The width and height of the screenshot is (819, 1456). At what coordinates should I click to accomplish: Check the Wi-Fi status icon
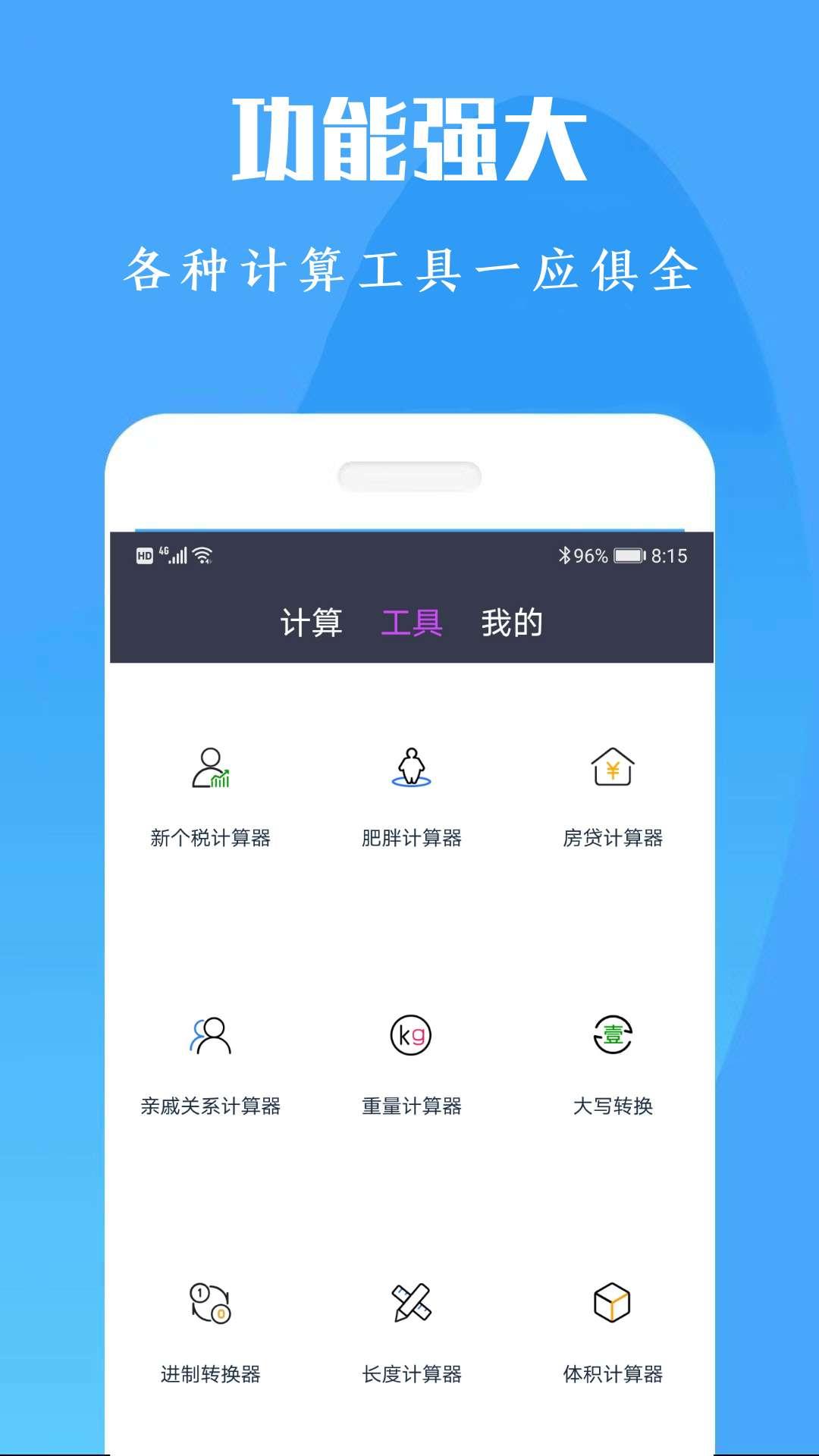pyautogui.click(x=201, y=556)
